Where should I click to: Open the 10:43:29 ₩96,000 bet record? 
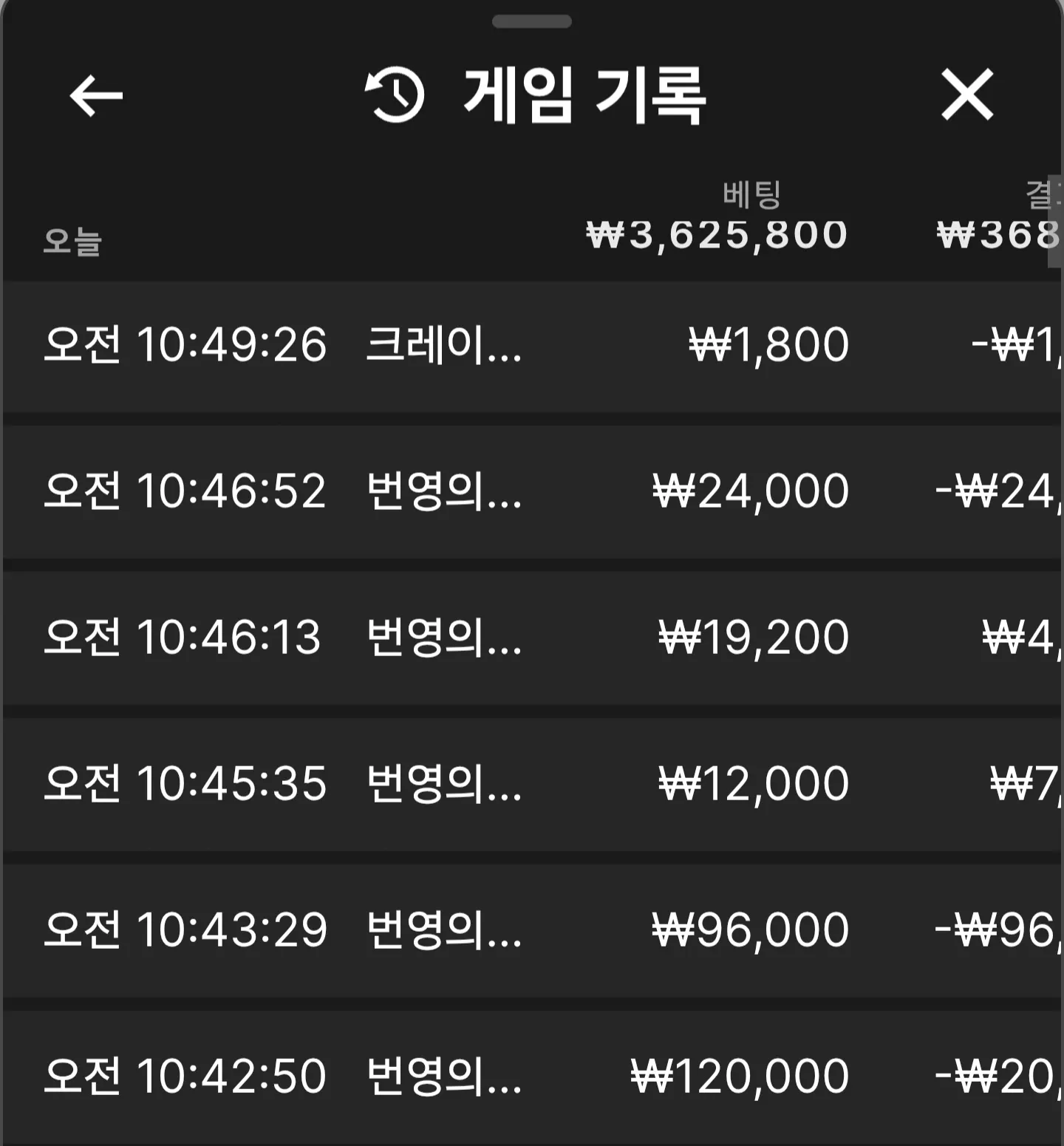click(532, 931)
